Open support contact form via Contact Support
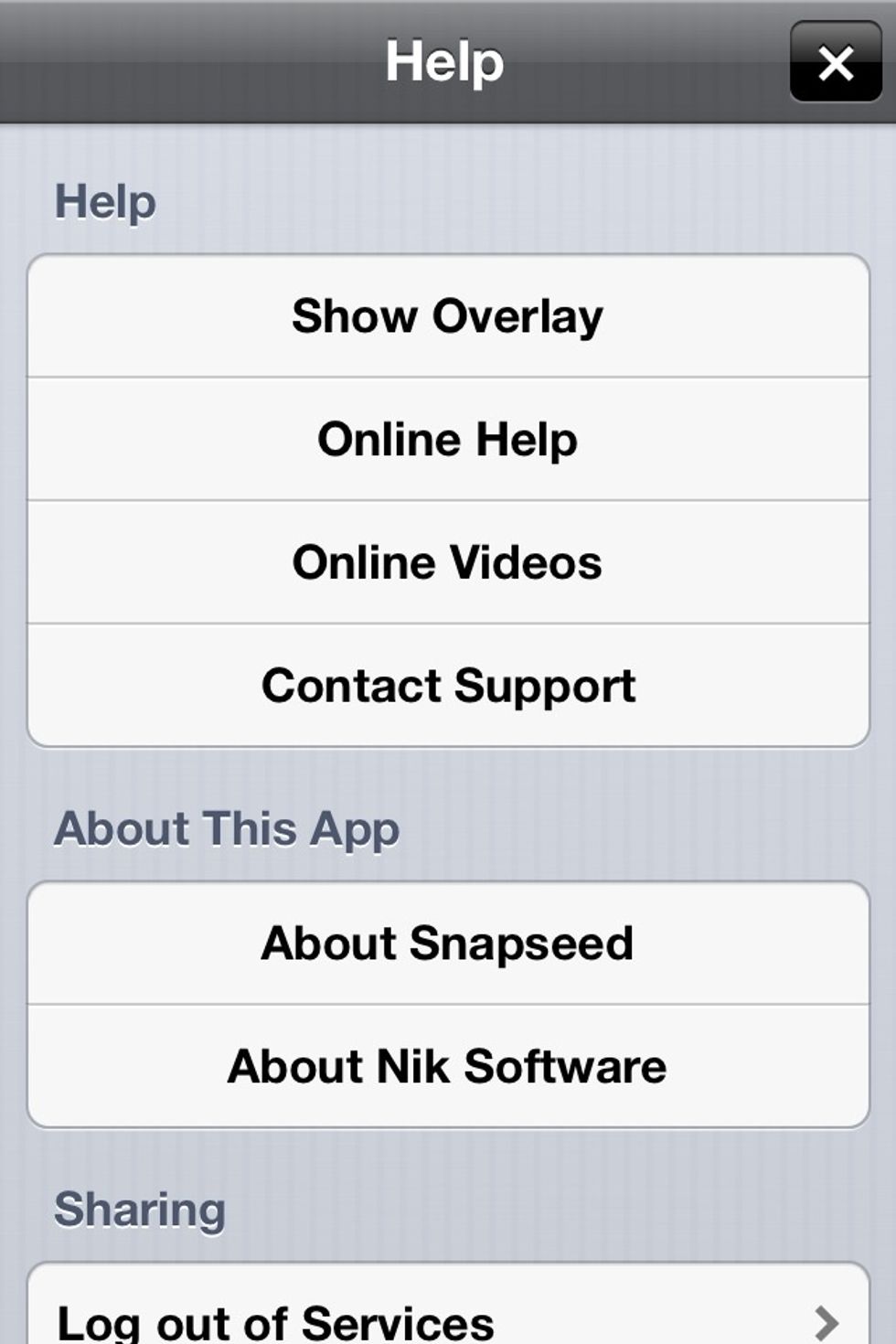896x1344 pixels. pyautogui.click(x=447, y=685)
